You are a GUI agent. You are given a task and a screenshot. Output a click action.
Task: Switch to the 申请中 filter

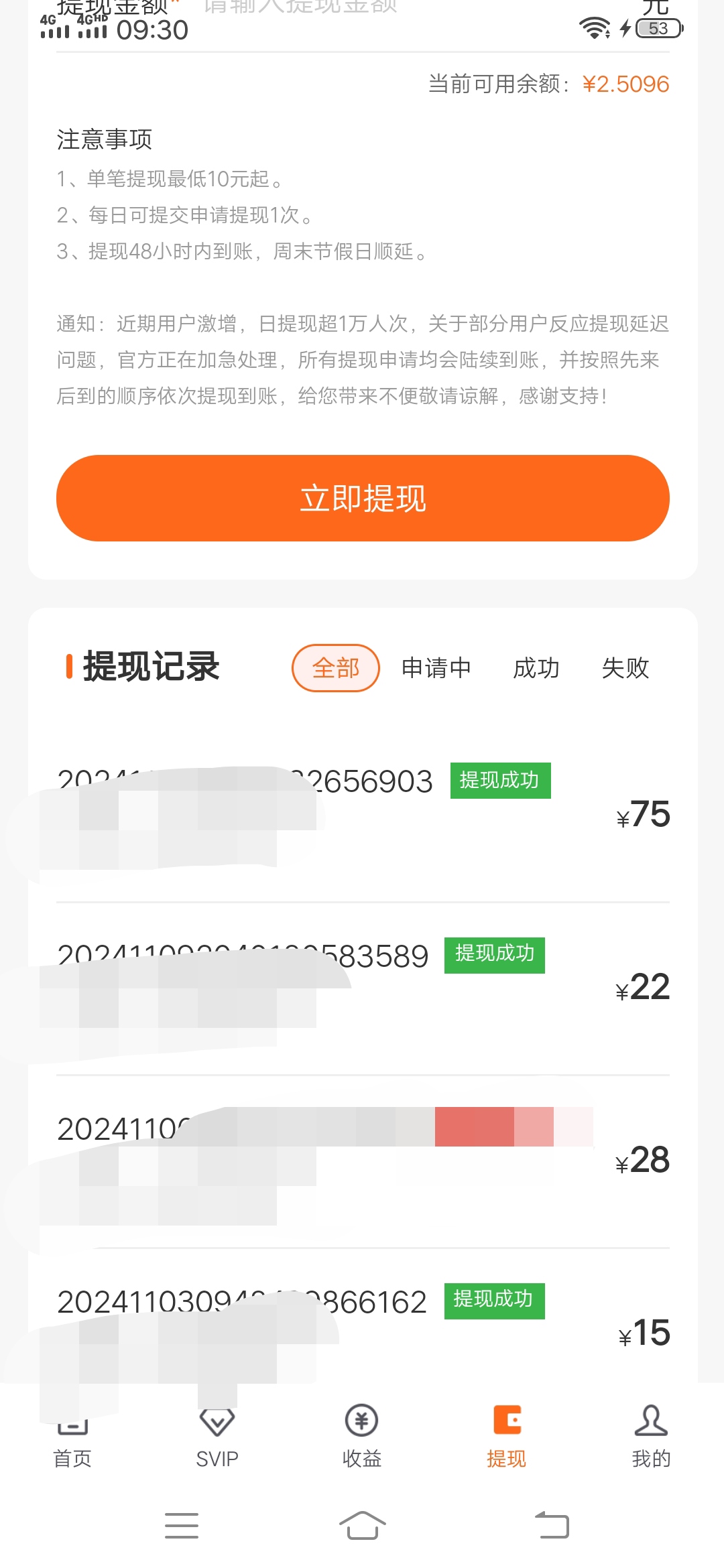(x=436, y=667)
